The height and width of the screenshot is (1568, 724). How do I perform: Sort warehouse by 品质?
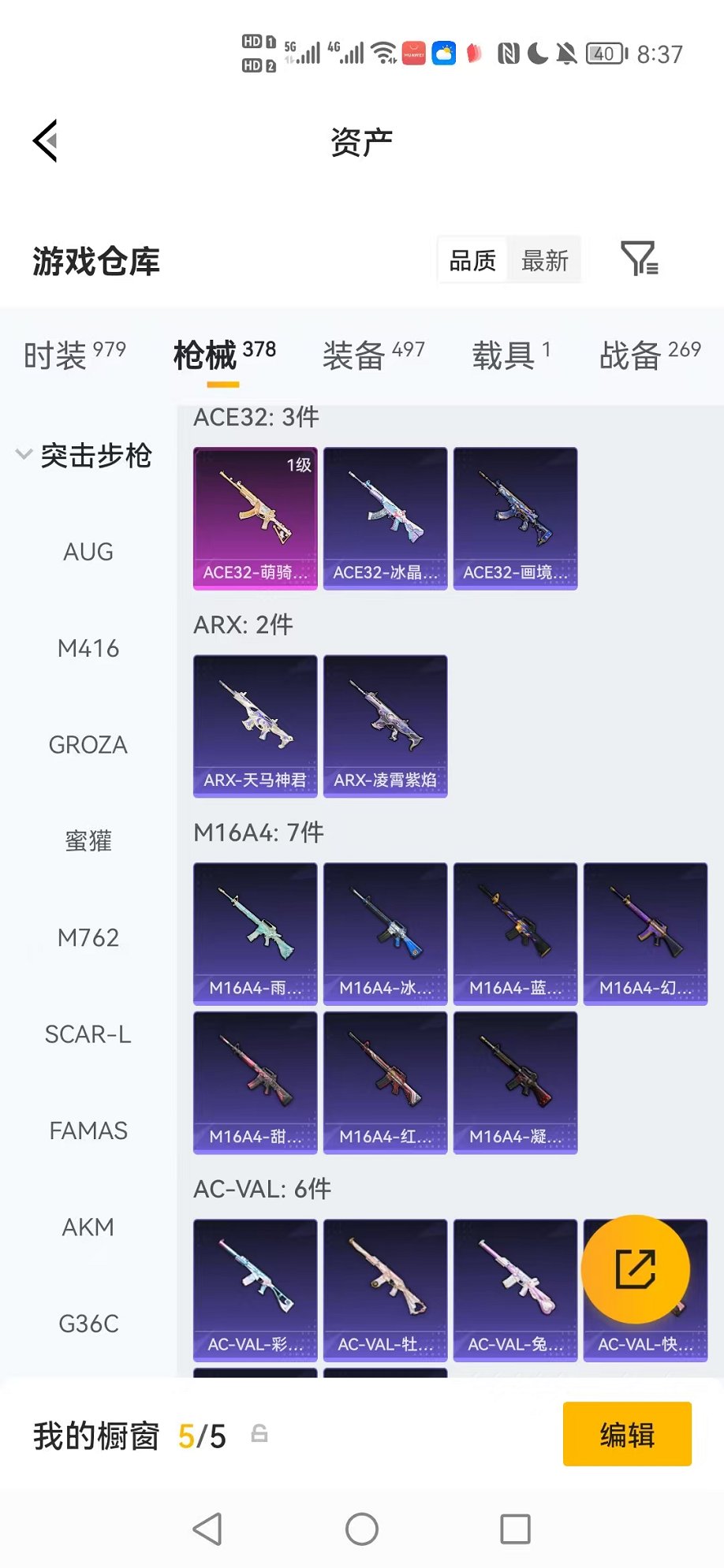coord(472,260)
